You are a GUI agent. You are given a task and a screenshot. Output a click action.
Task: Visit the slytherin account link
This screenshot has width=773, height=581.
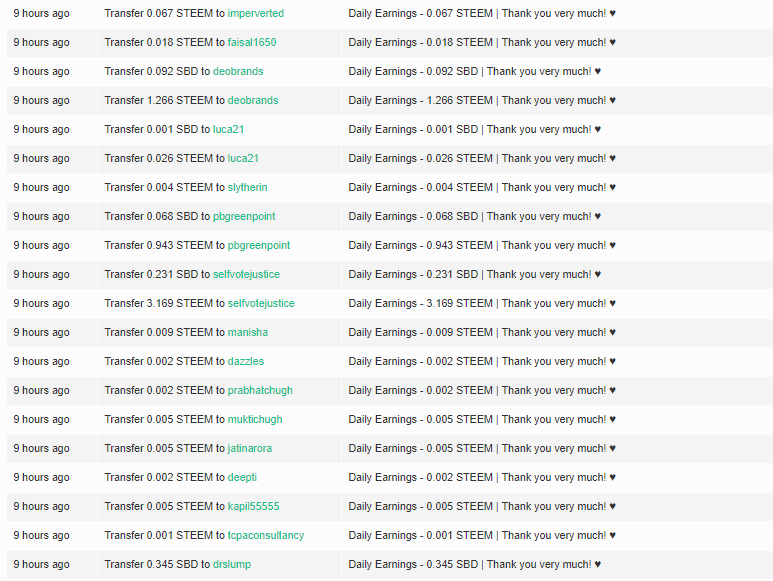247,187
